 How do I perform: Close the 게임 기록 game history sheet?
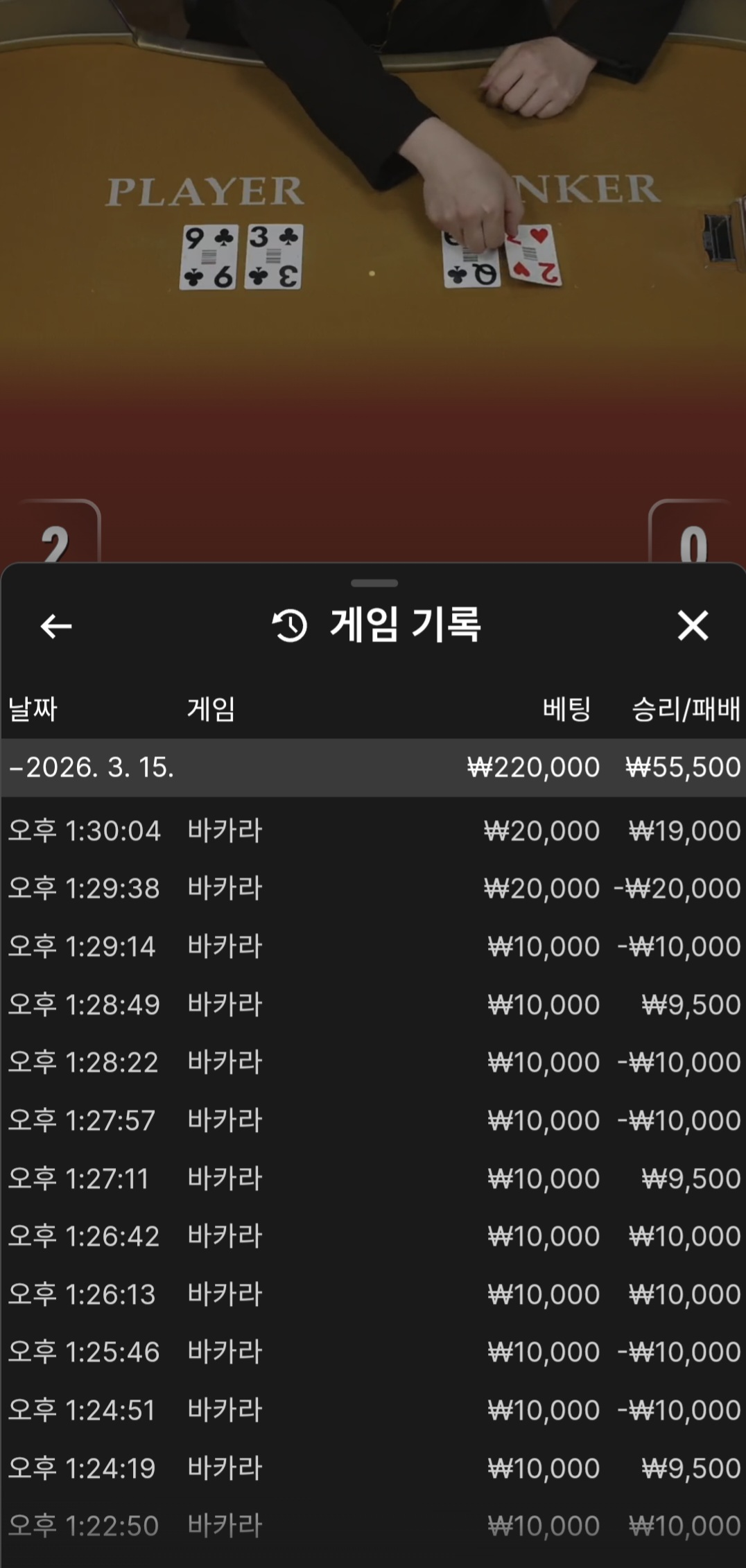pyautogui.click(x=692, y=626)
